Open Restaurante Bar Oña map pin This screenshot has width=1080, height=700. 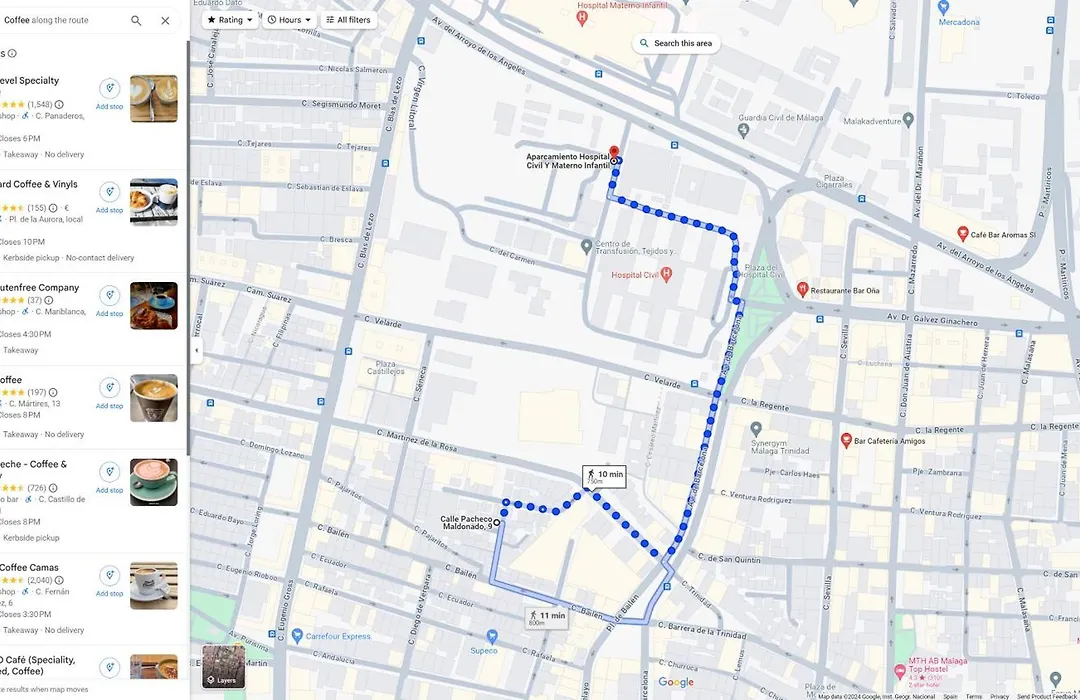802,288
